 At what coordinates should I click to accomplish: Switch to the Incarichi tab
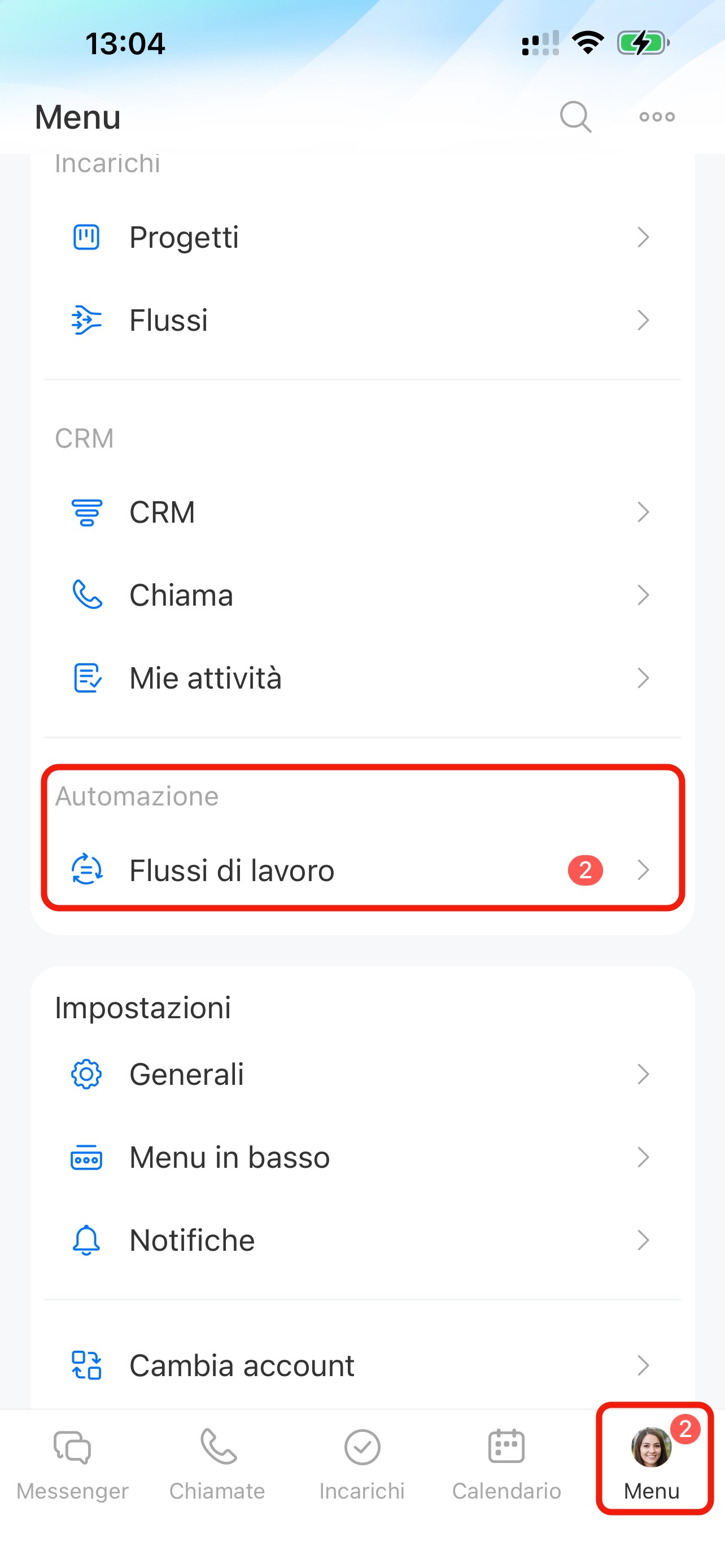362,1464
